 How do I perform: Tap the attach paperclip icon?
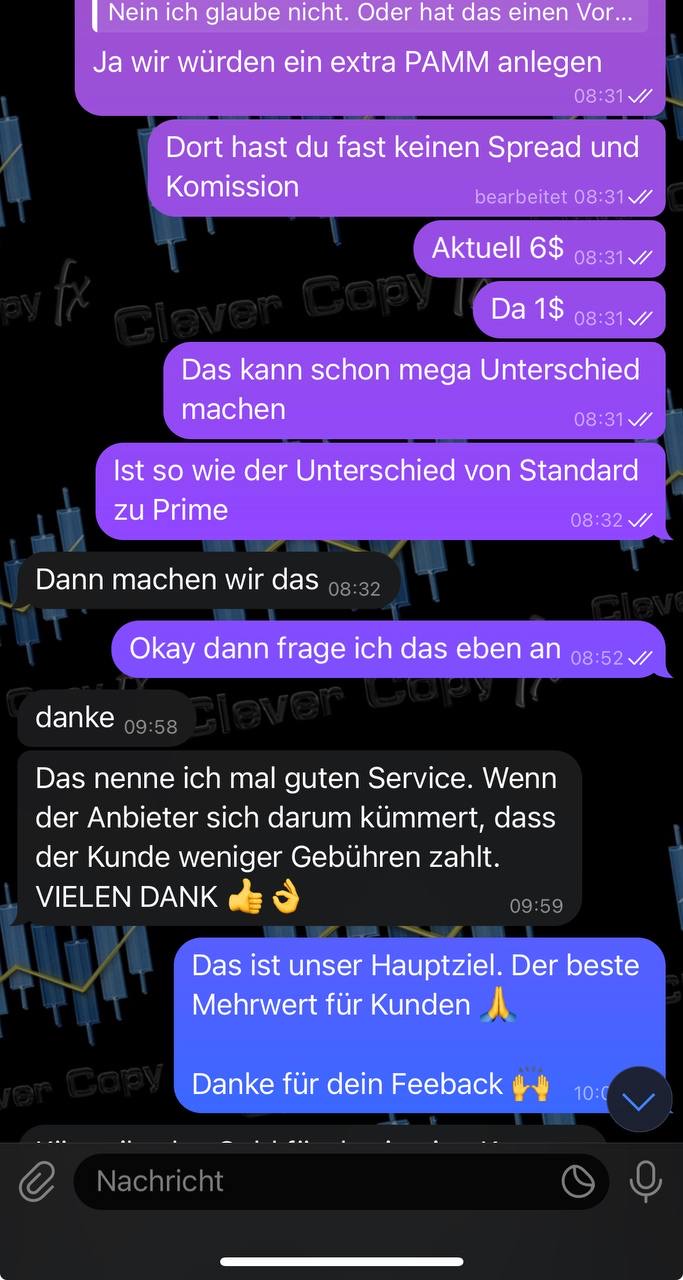(37, 1182)
